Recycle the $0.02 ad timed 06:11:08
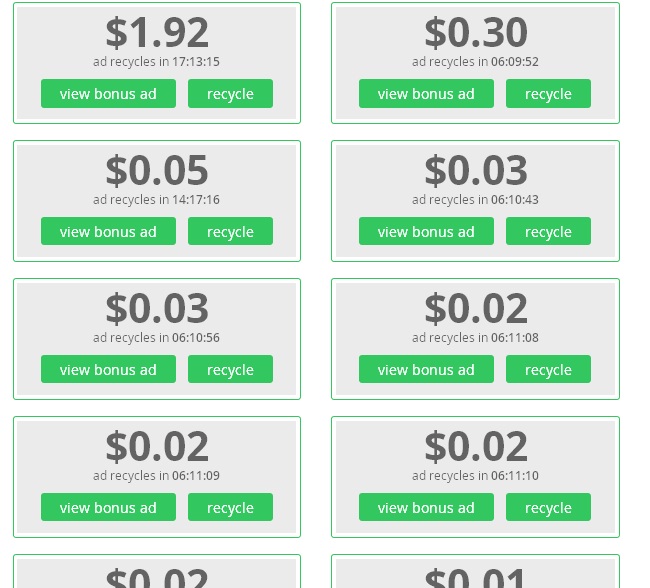This screenshot has width=650, height=588. click(x=548, y=370)
